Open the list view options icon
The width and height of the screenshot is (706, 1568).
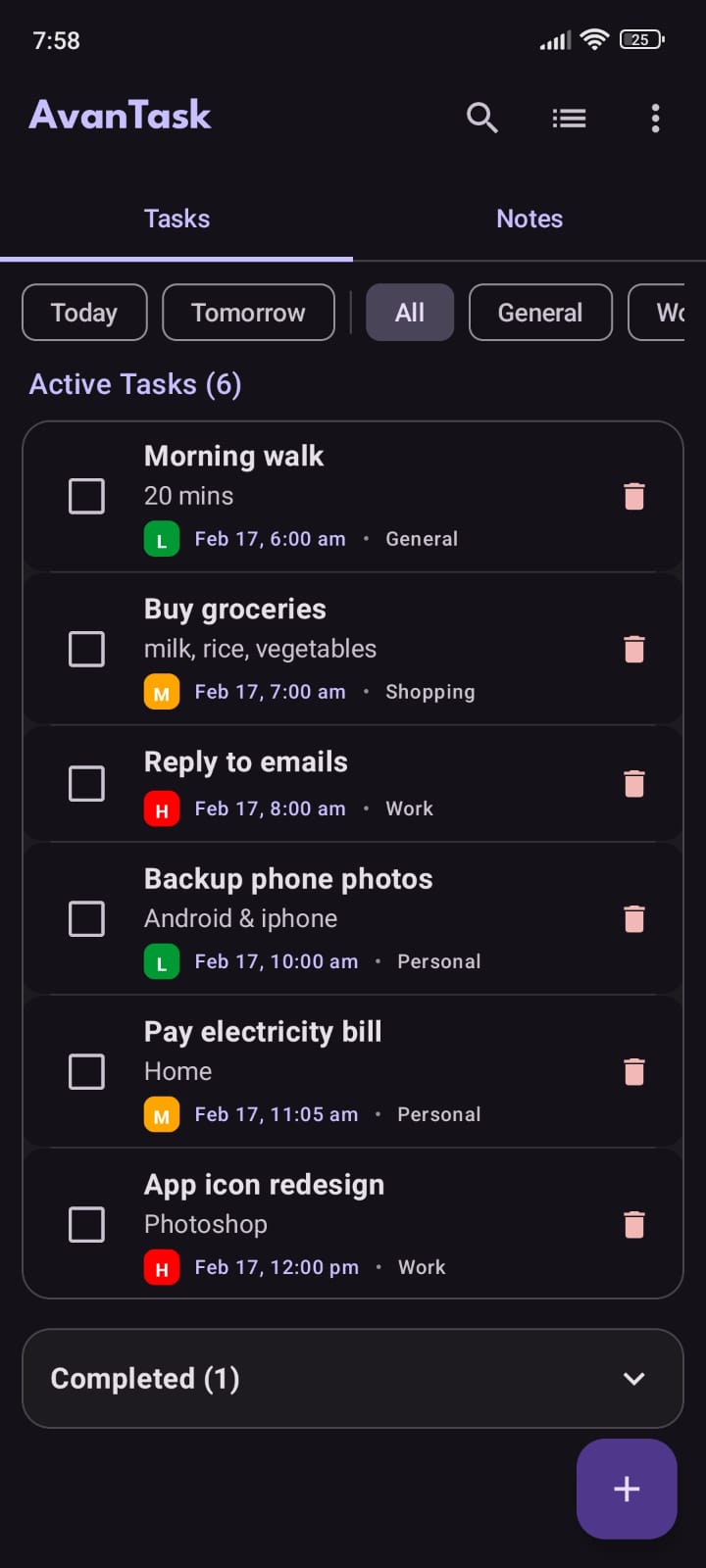pyautogui.click(x=569, y=118)
